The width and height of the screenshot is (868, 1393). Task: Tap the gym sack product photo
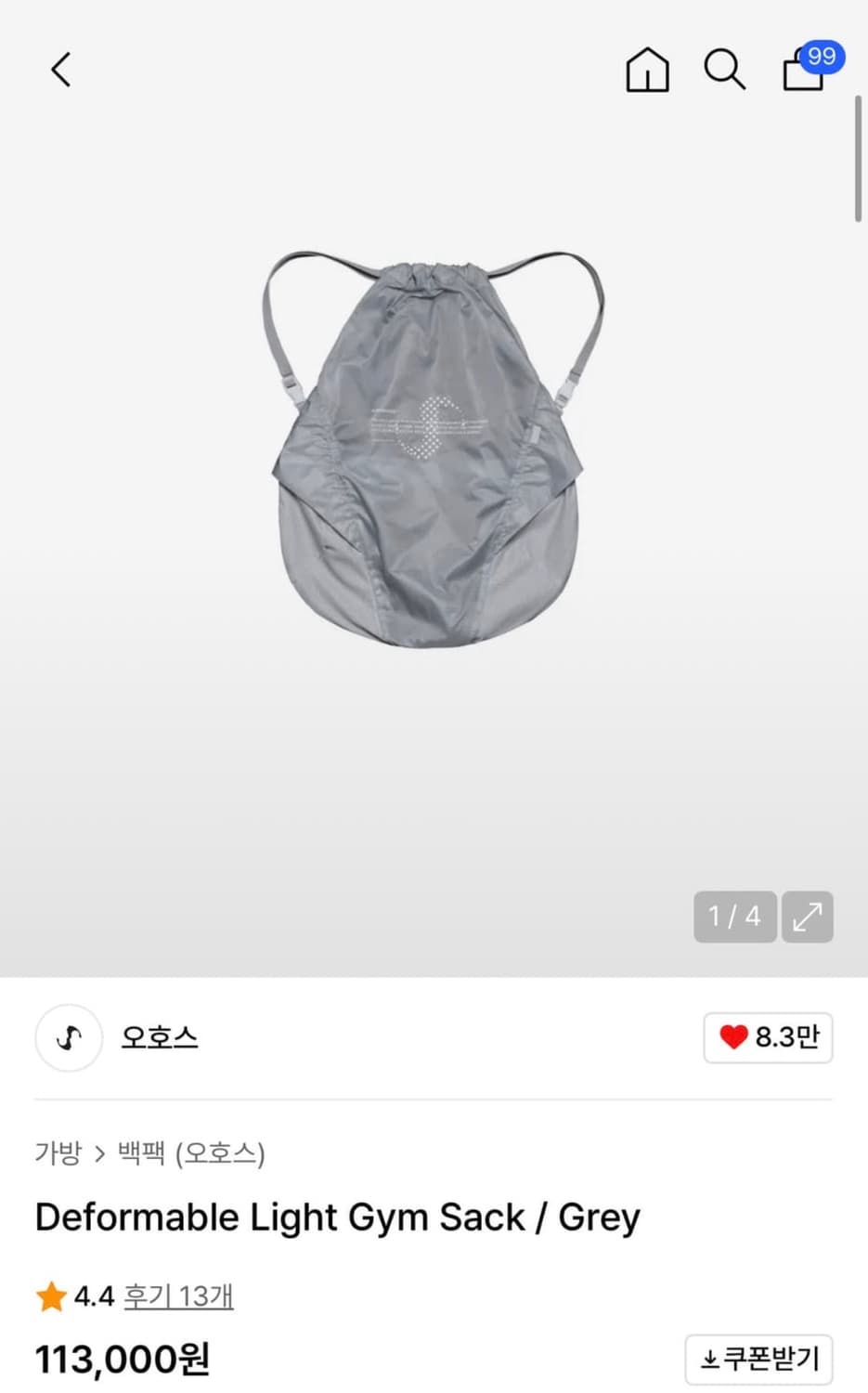tap(432, 446)
